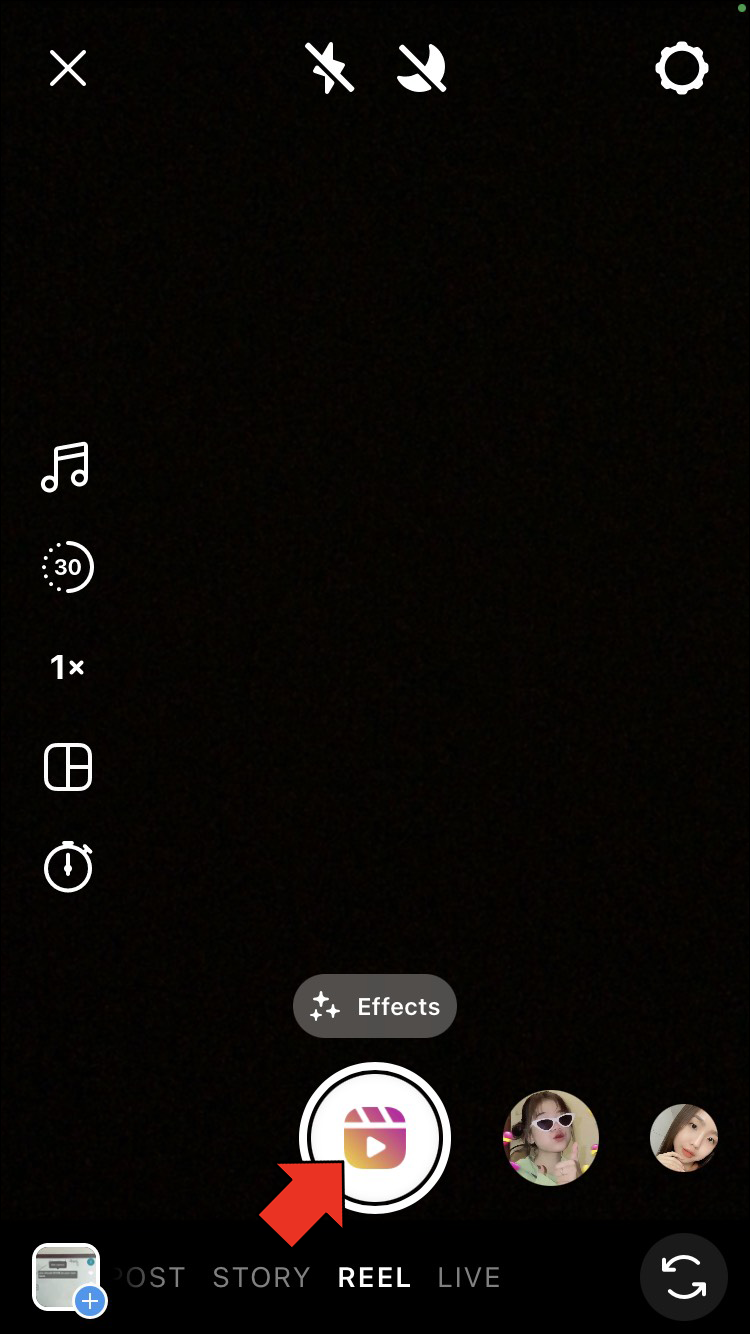Switch to the Post mode

pos(148,1278)
